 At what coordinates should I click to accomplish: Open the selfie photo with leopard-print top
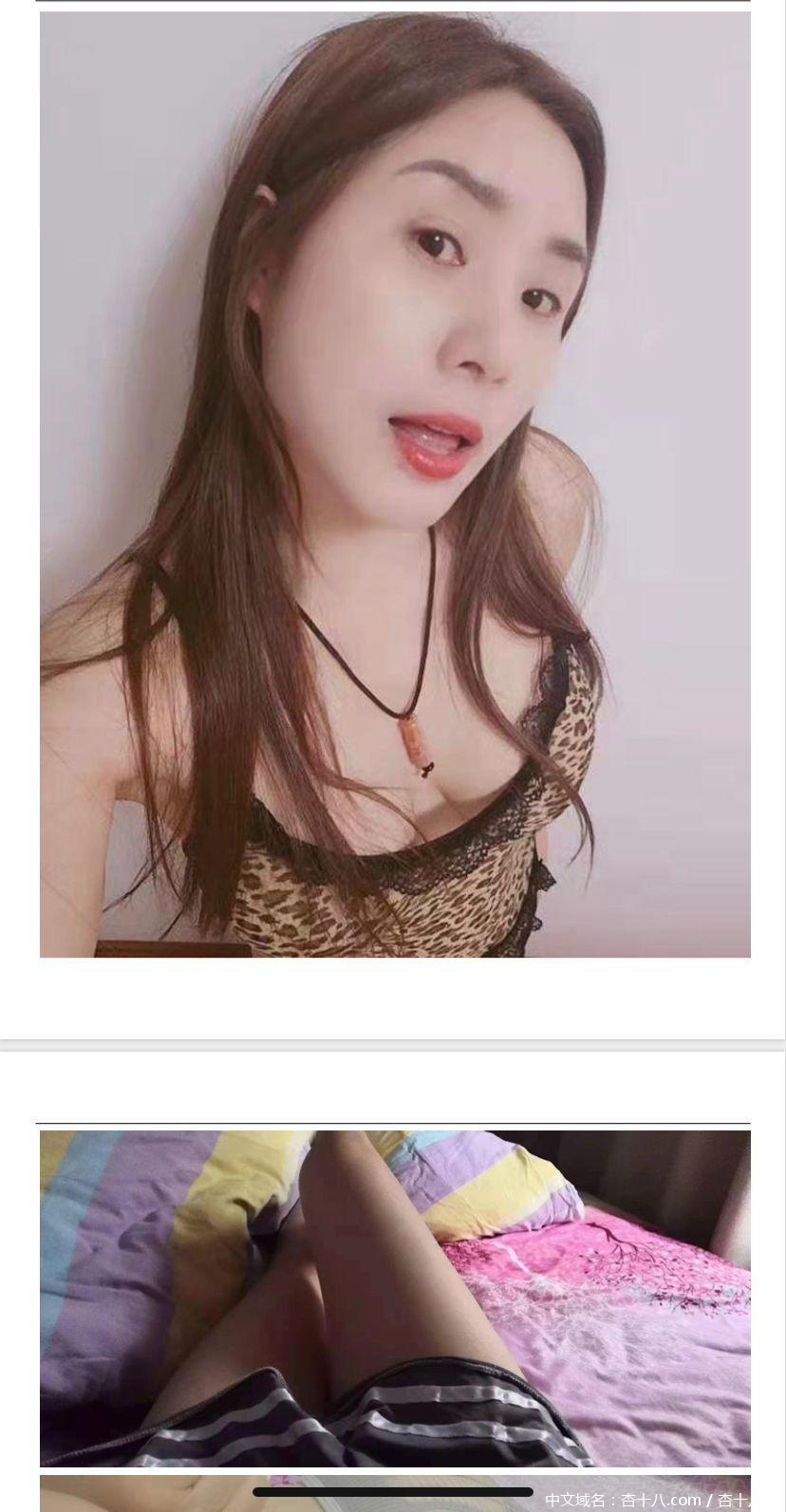pos(395,484)
